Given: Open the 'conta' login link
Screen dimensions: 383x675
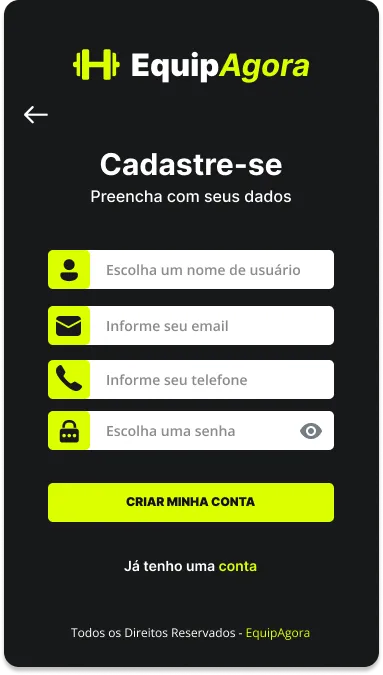Looking at the screenshot, I should (238, 566).
